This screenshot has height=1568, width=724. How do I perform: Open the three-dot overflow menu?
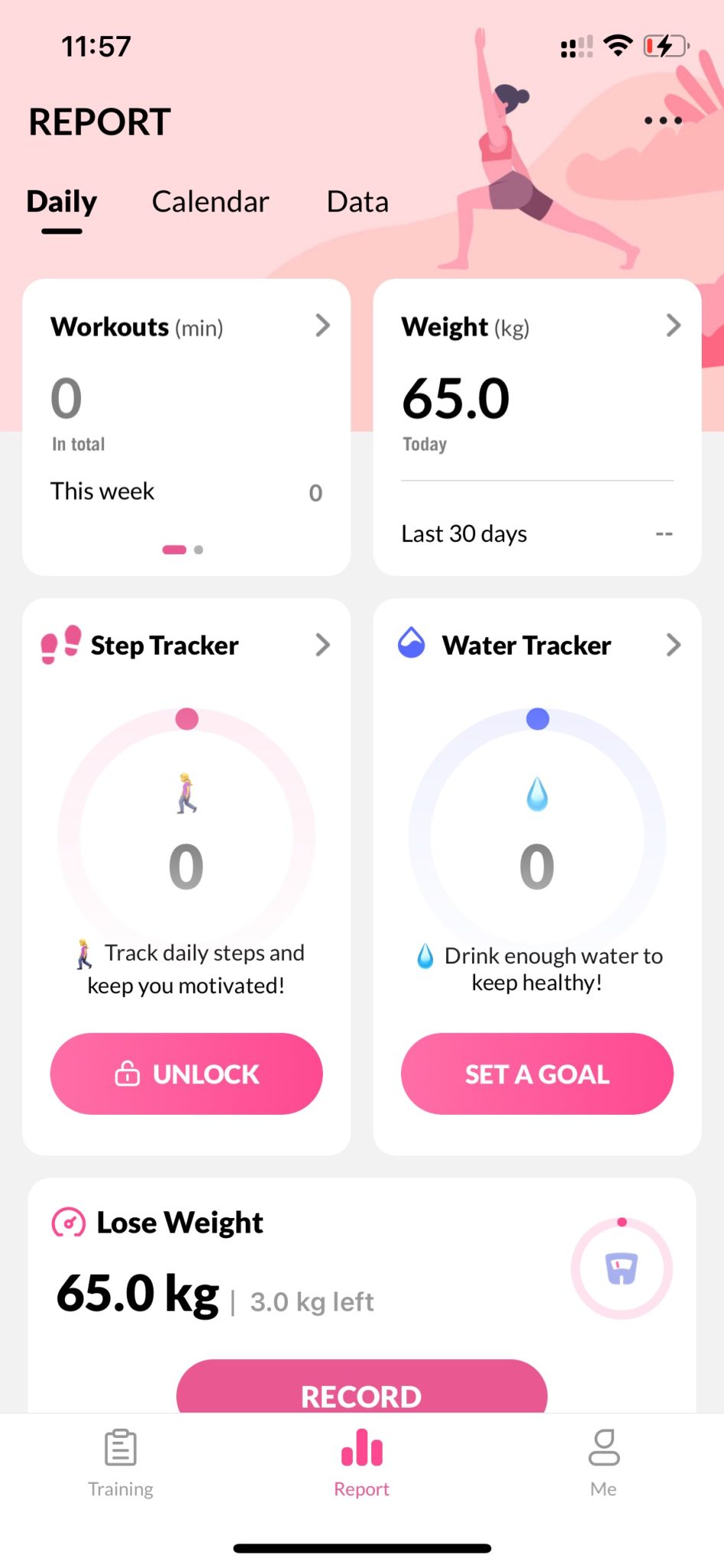pos(663,120)
